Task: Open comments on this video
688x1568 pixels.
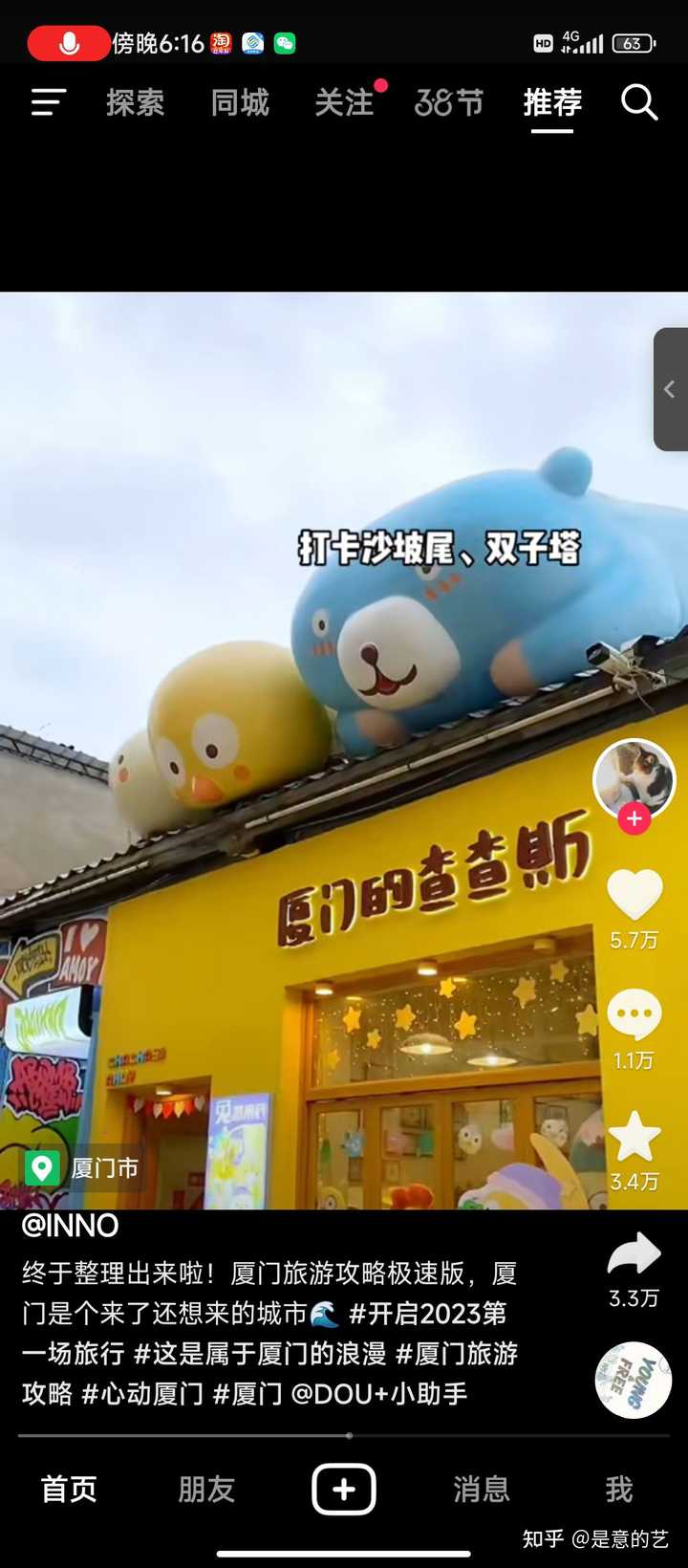Action: point(634,1015)
